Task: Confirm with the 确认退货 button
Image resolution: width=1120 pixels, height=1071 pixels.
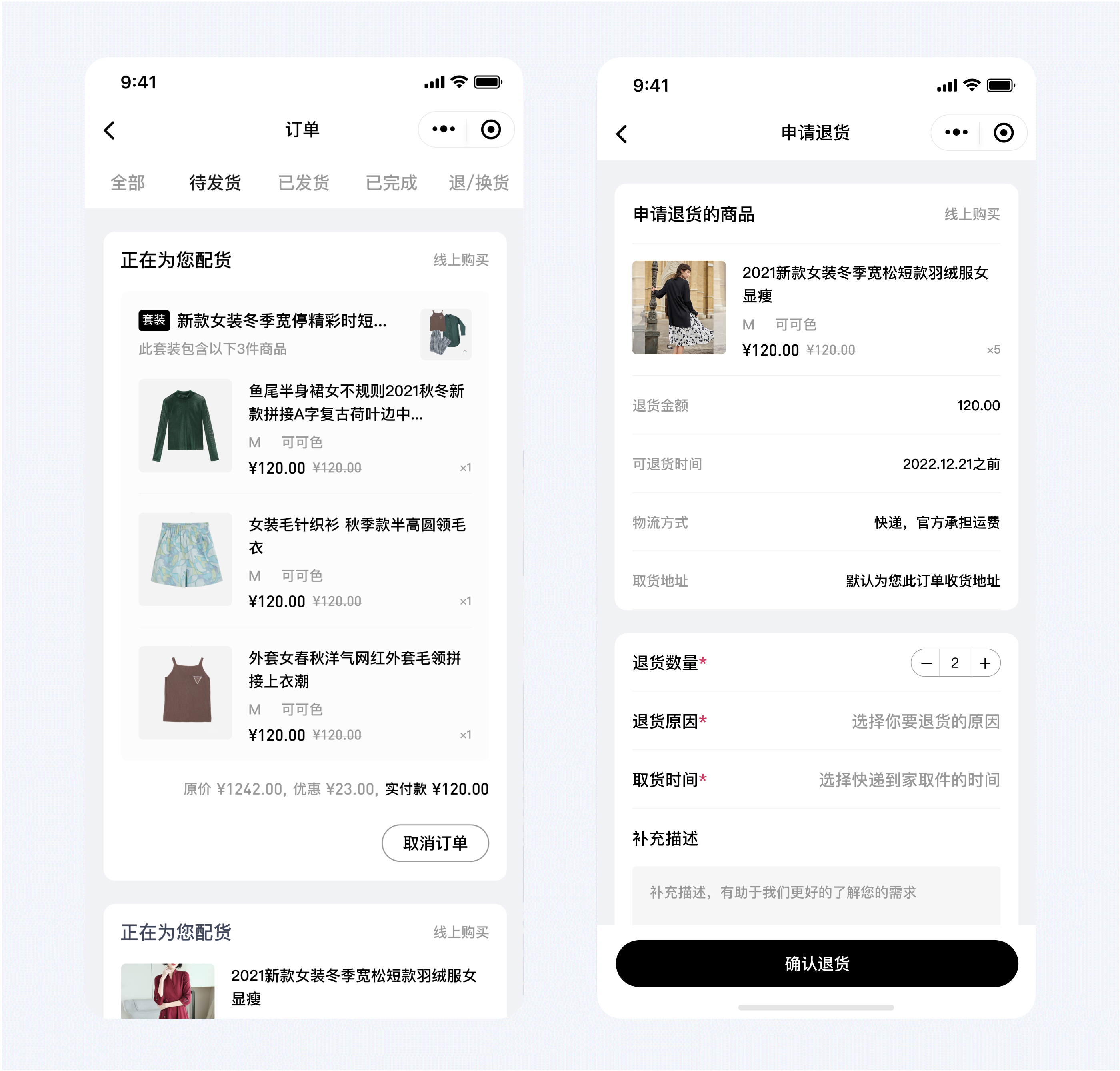Action: click(816, 964)
